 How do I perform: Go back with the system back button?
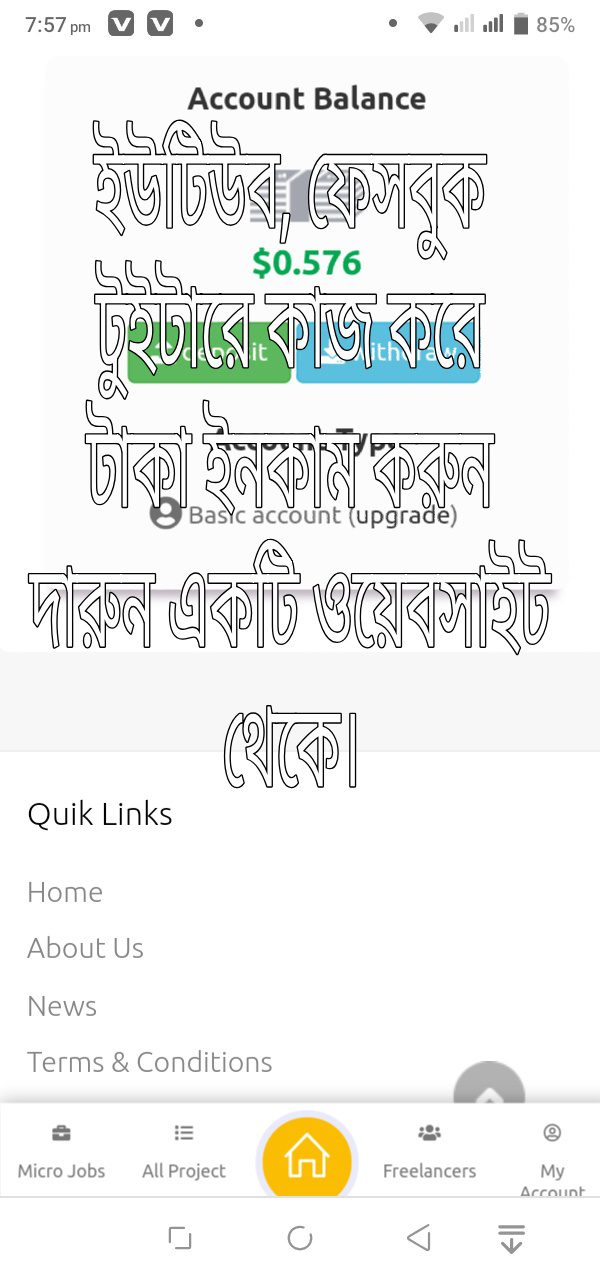point(419,1239)
